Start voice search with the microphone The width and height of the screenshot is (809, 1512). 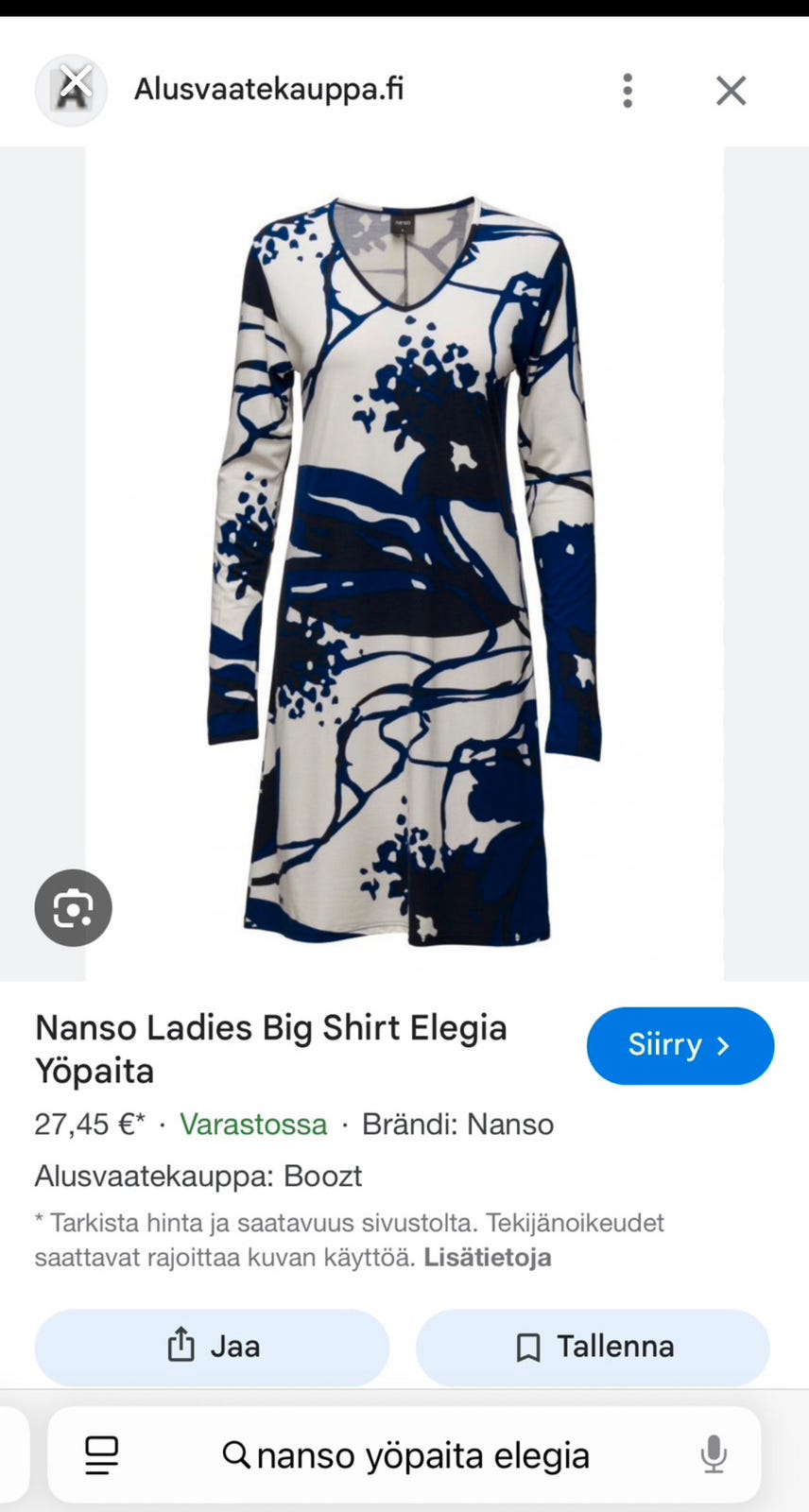(x=714, y=1454)
